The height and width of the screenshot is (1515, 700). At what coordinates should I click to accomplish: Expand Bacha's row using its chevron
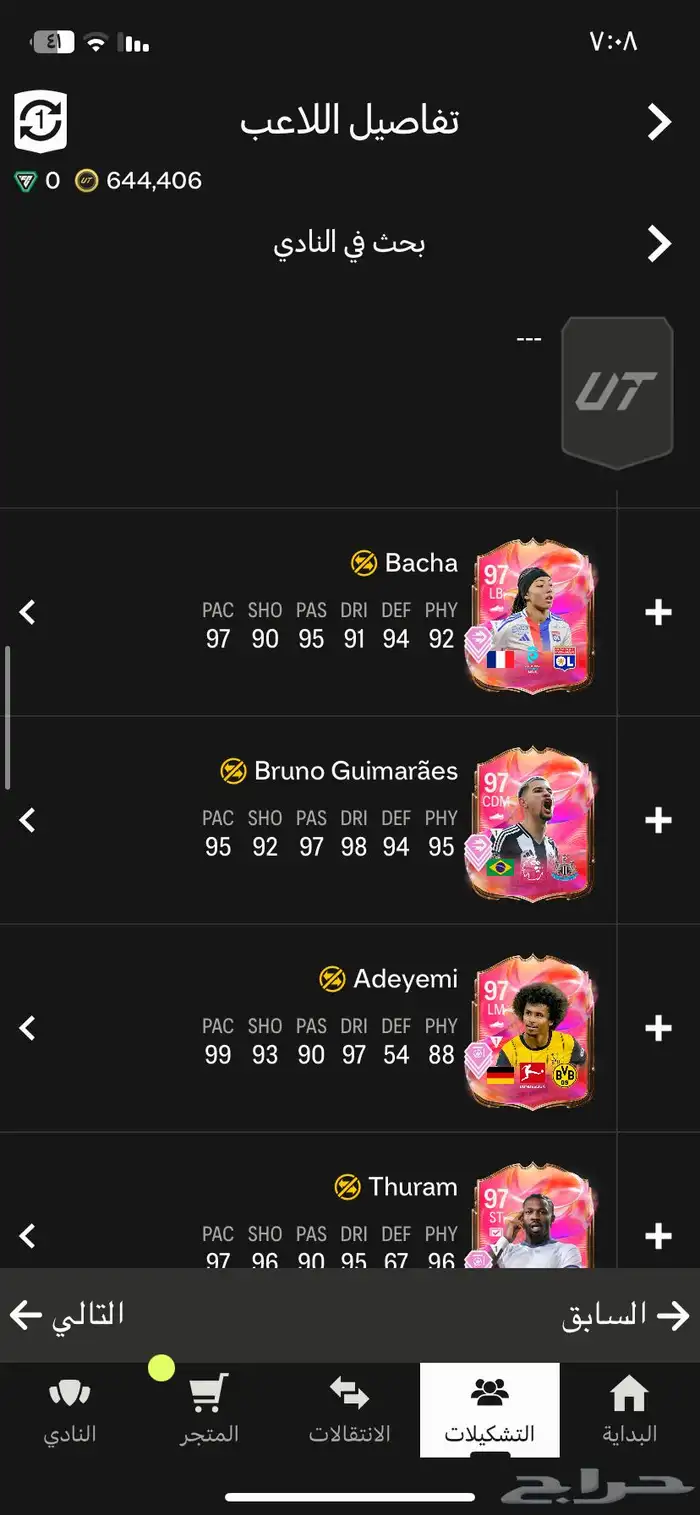[28, 613]
